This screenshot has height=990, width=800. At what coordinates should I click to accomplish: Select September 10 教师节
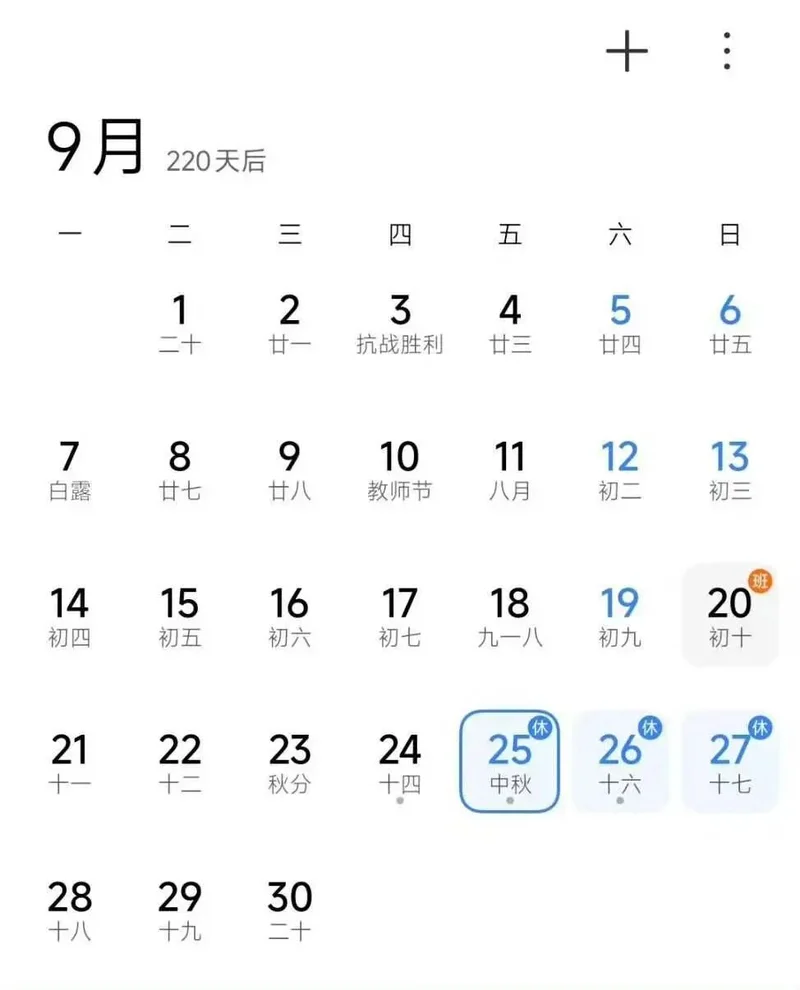400,470
